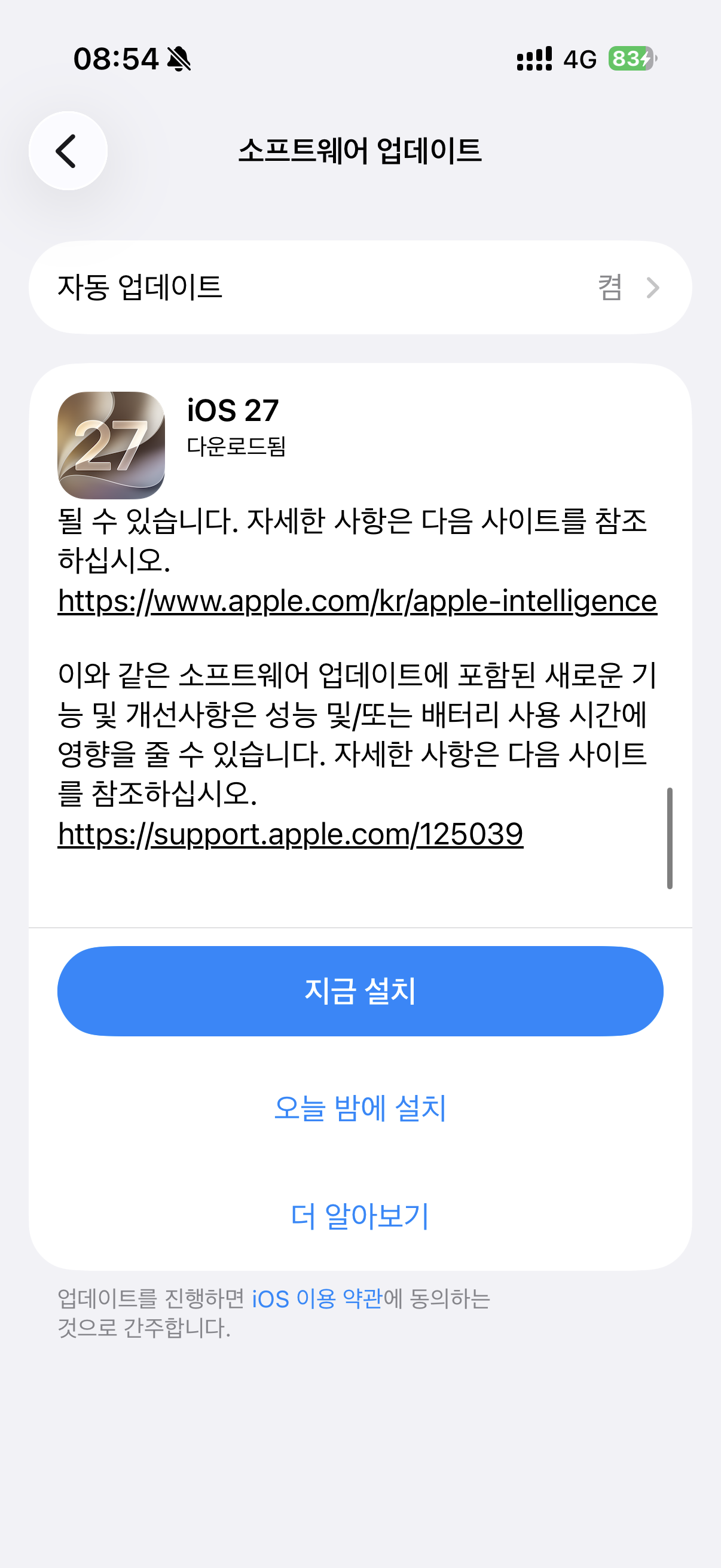The height and width of the screenshot is (1568, 721).
Task: Open the apple-intelligence website link
Action: 357,602
